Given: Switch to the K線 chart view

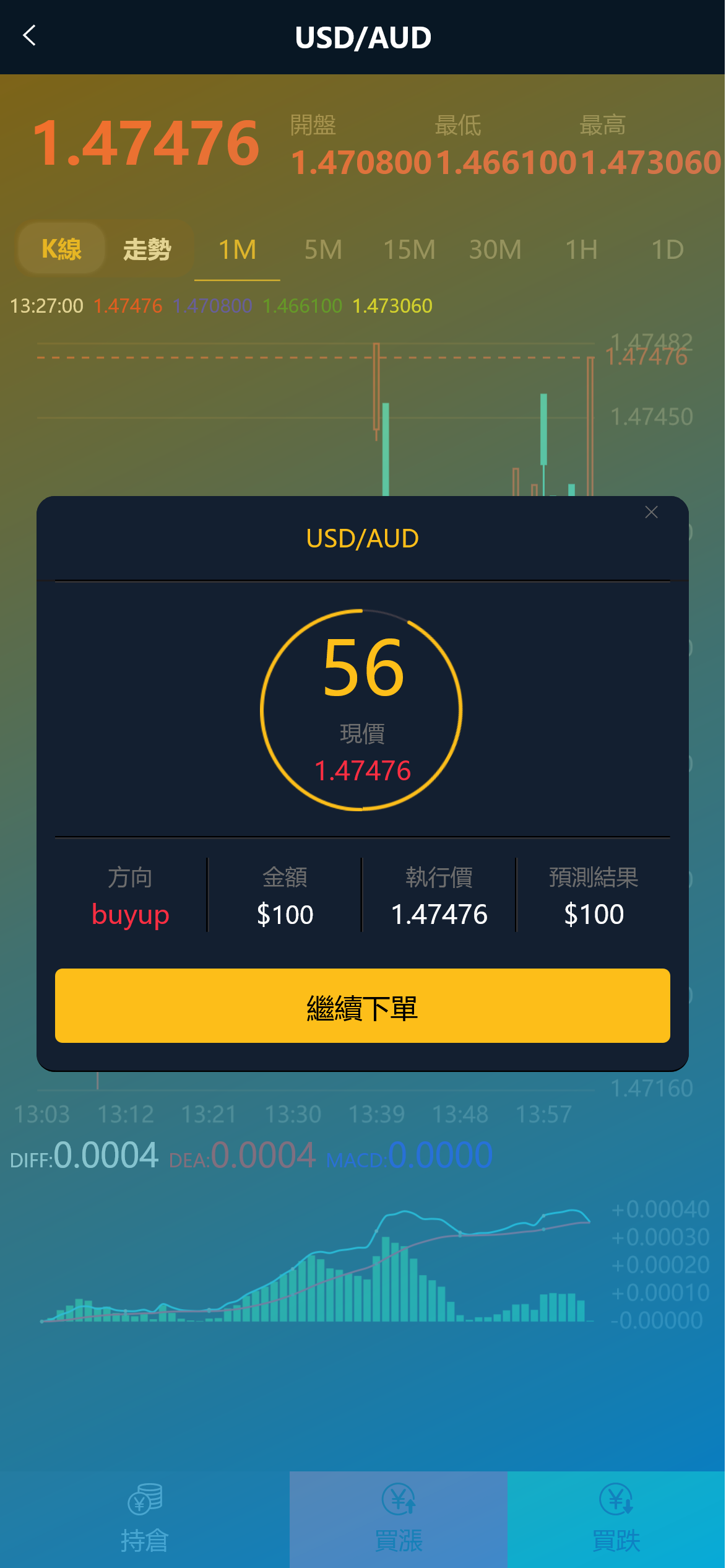Looking at the screenshot, I should [x=61, y=249].
